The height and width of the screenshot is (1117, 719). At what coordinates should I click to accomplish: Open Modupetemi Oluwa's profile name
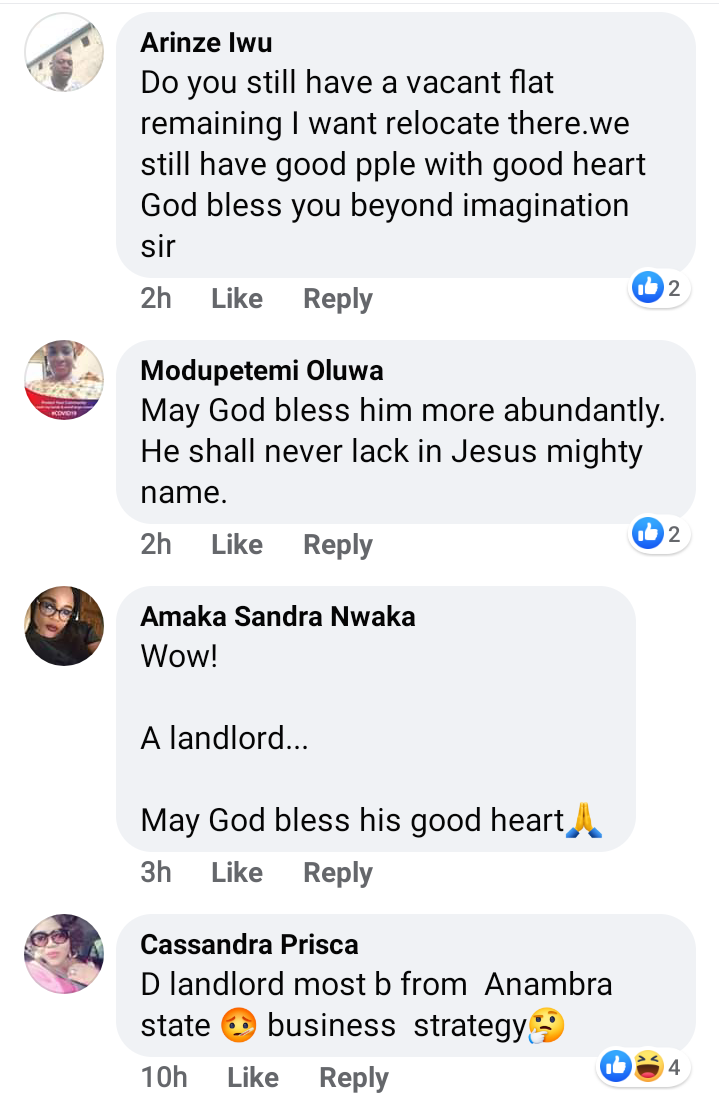[261, 371]
